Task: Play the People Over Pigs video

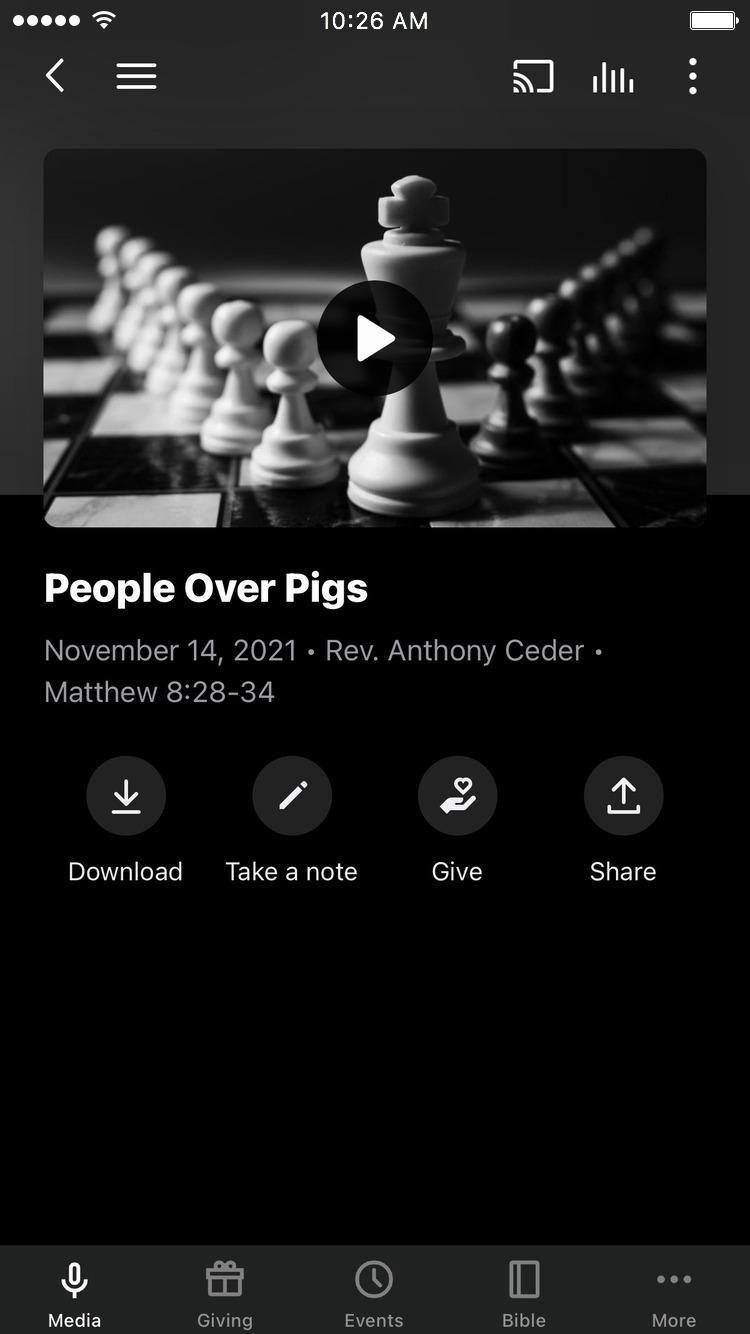Action: point(375,339)
